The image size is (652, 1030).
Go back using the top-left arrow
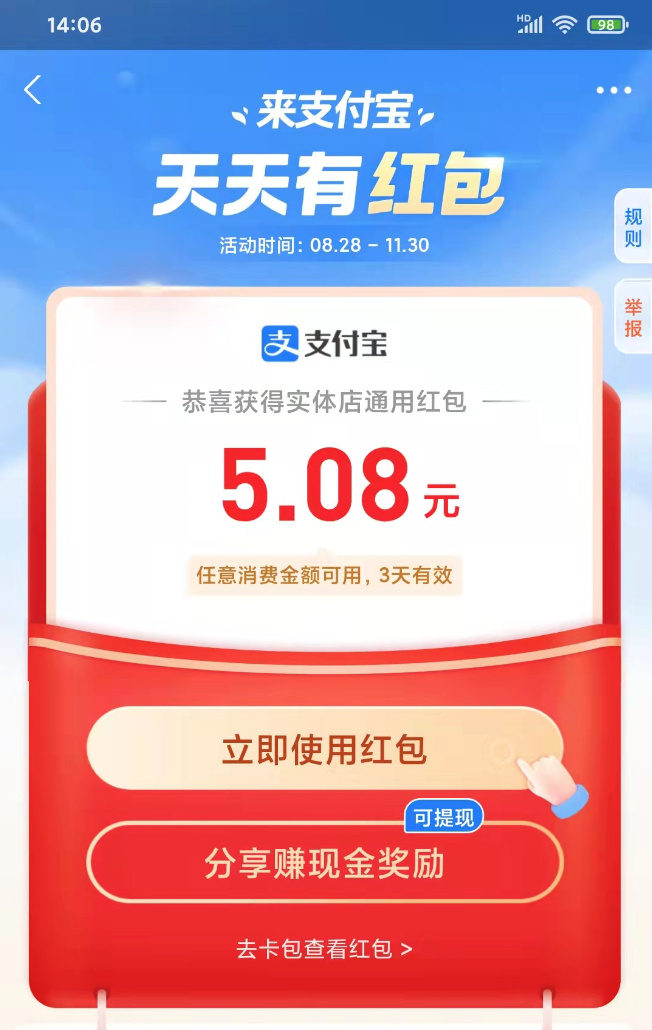pyautogui.click(x=33, y=90)
